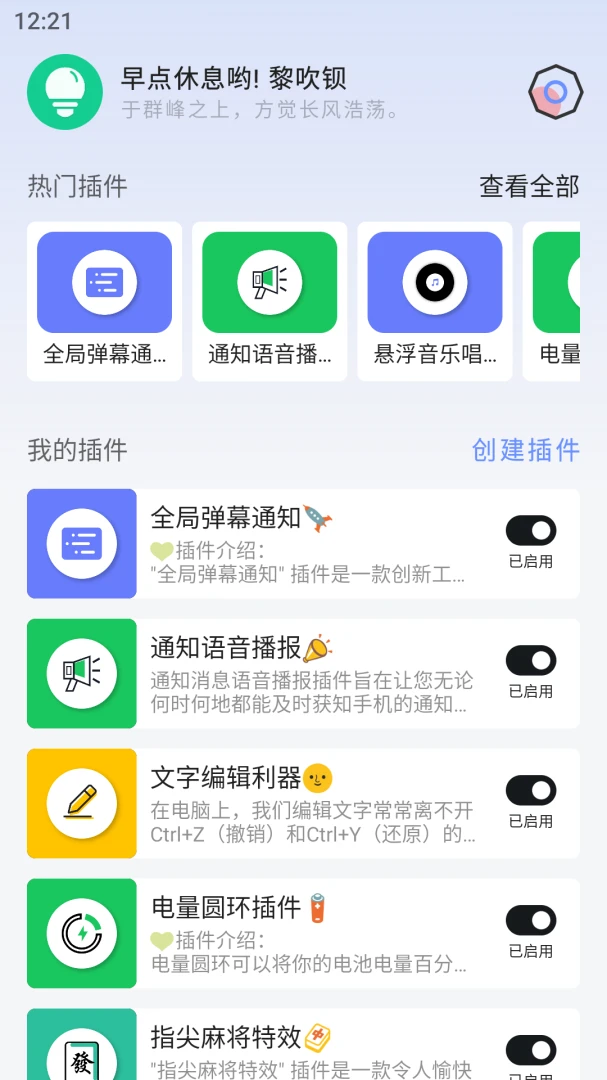Image resolution: width=607 pixels, height=1080 pixels.
Task: Open the 全局弹幕通… popular plugin card
Action: (105, 301)
